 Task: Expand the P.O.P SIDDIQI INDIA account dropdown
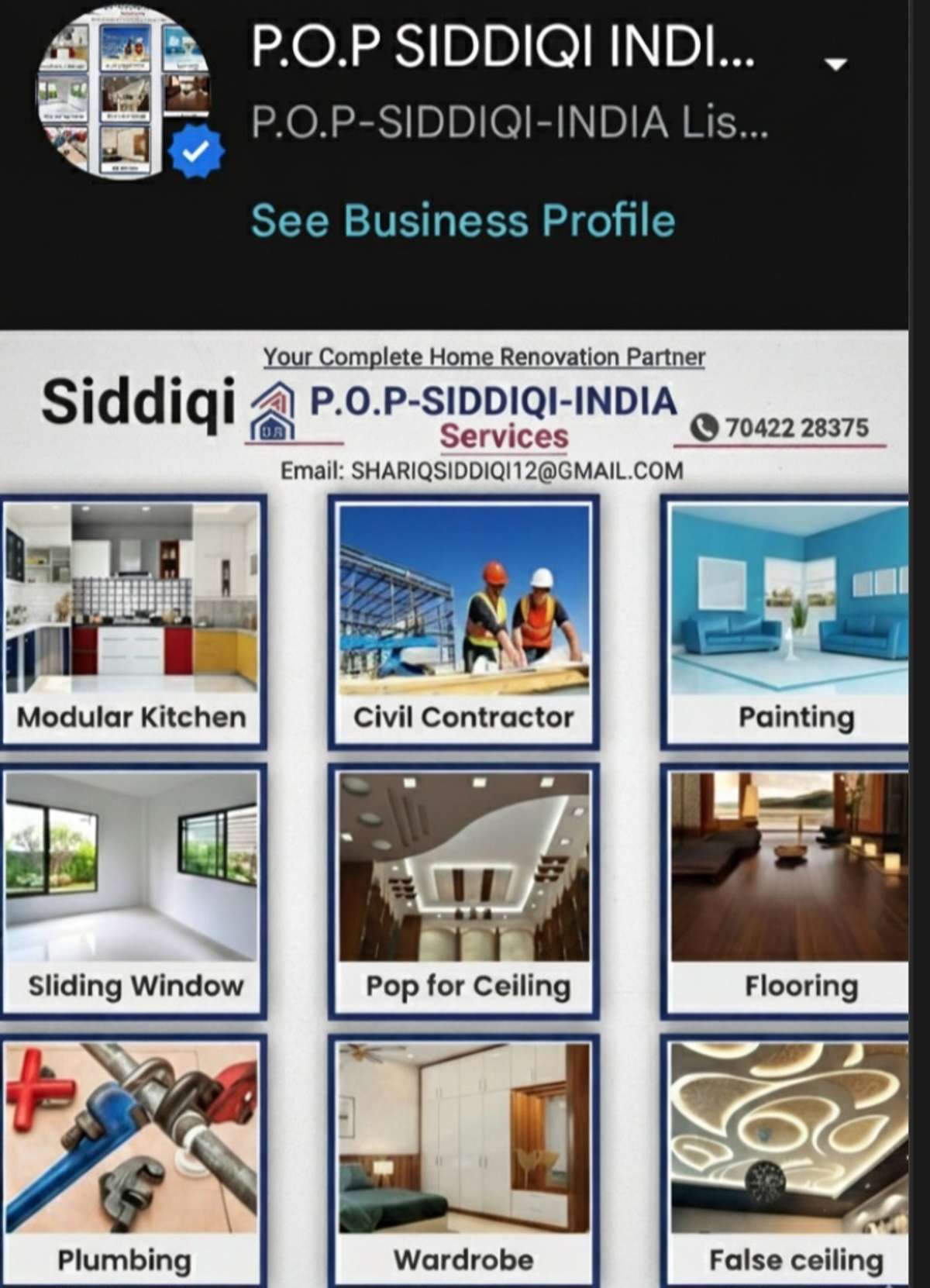coord(835,64)
